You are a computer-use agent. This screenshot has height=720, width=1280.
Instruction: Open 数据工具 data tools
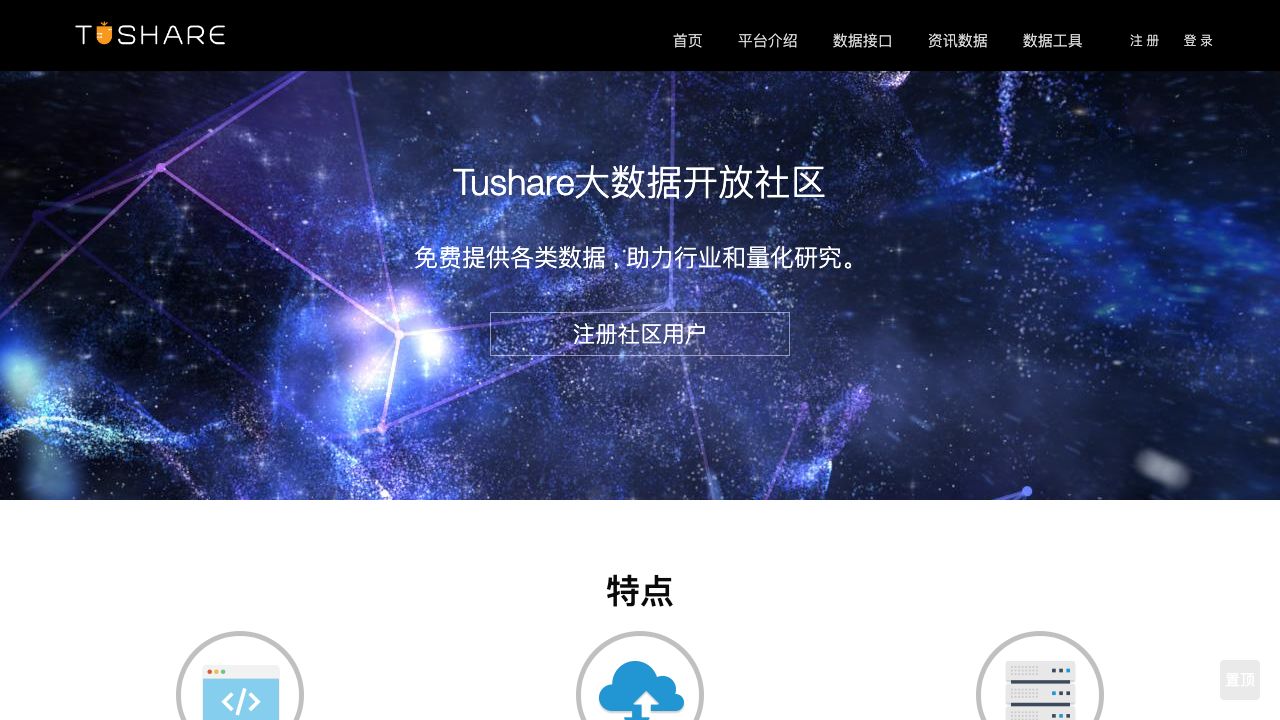tap(1052, 41)
